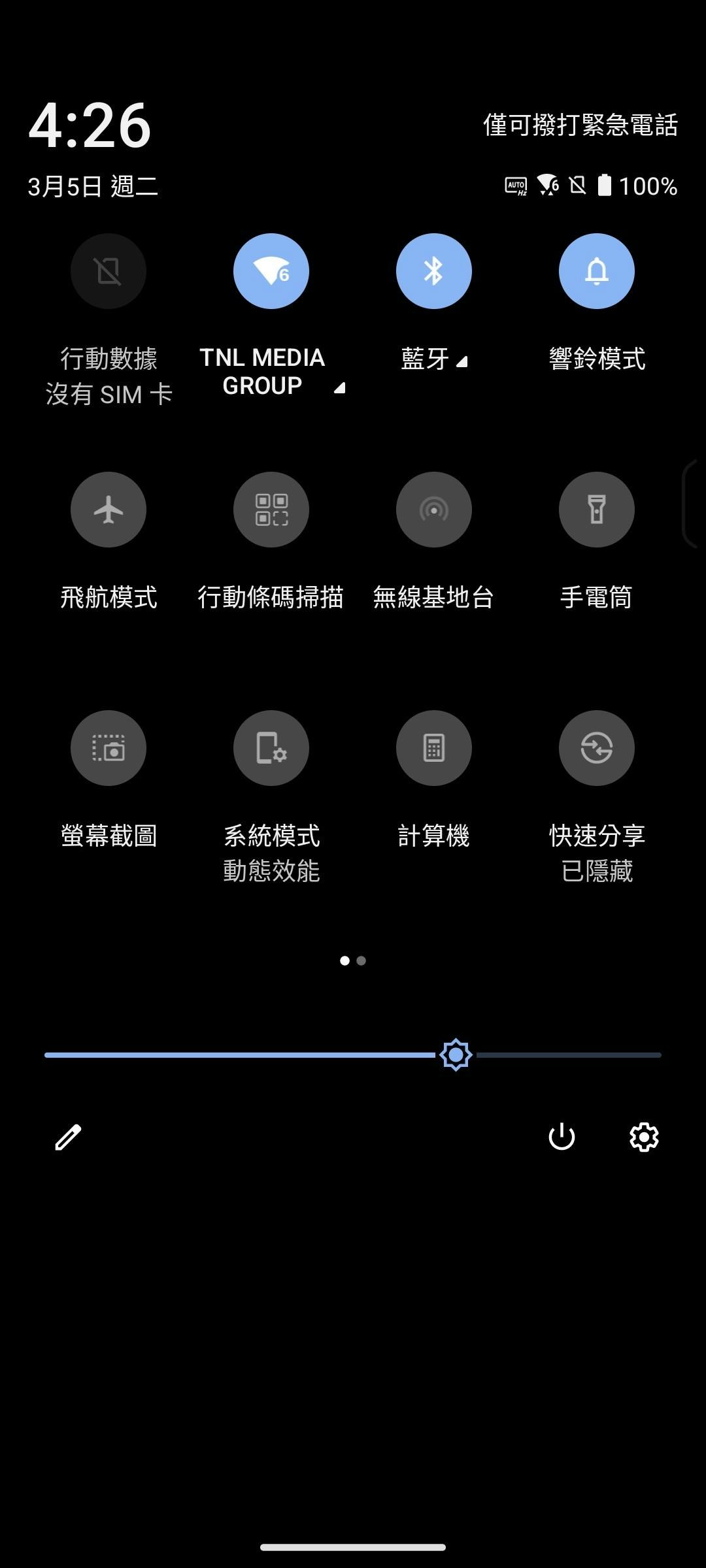Image resolution: width=706 pixels, height=1568 pixels.
Task: Edit quick settings with the pencil icon
Action: (68, 1137)
